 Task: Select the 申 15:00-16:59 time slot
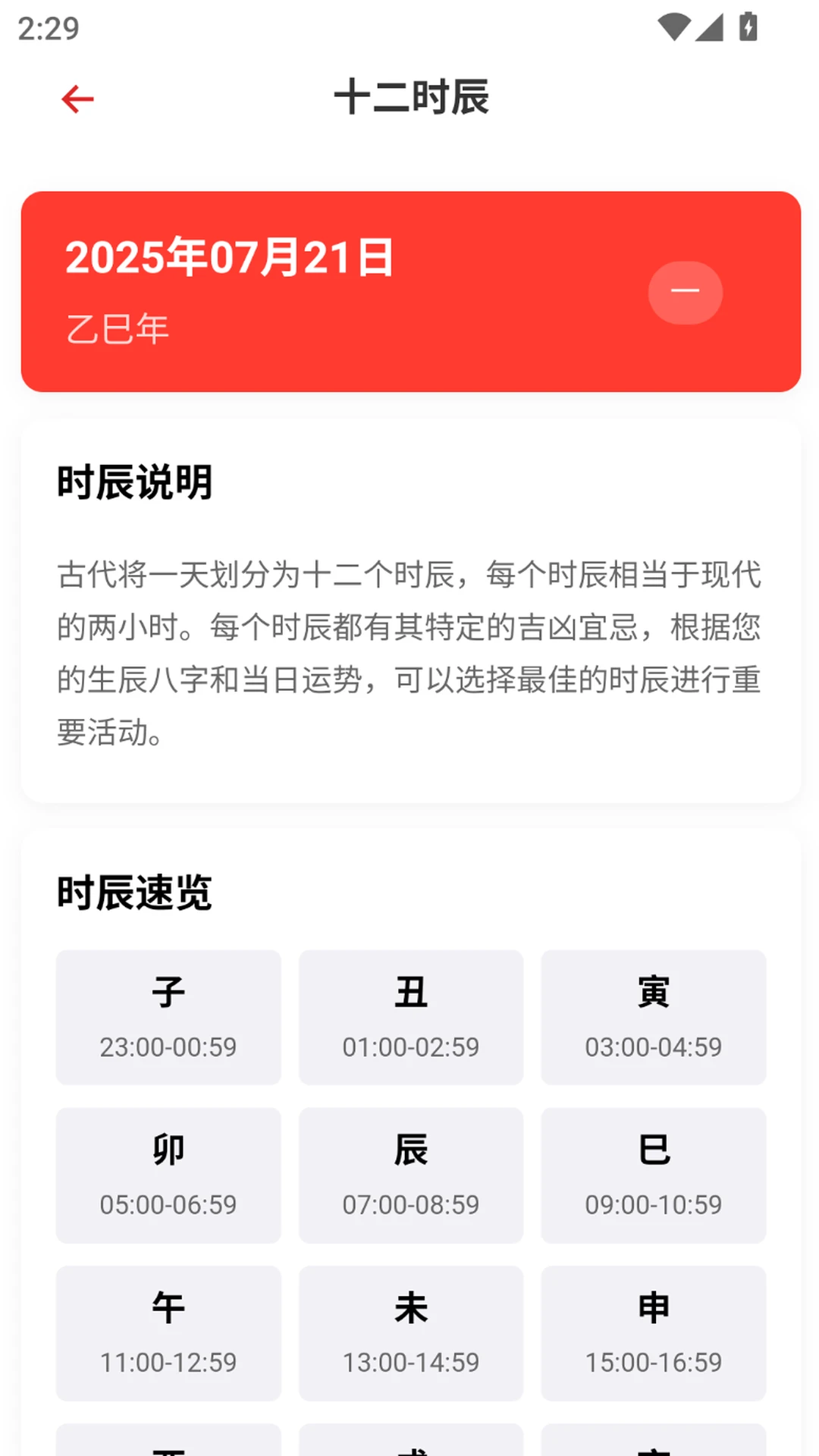coord(654,1333)
